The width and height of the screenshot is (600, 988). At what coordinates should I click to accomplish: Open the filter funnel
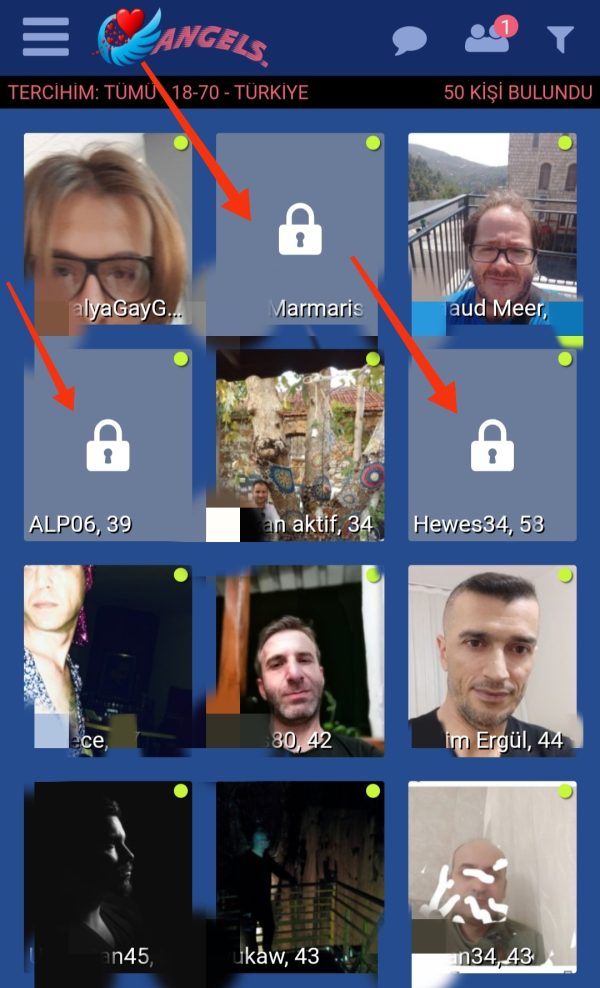pyautogui.click(x=560, y=39)
